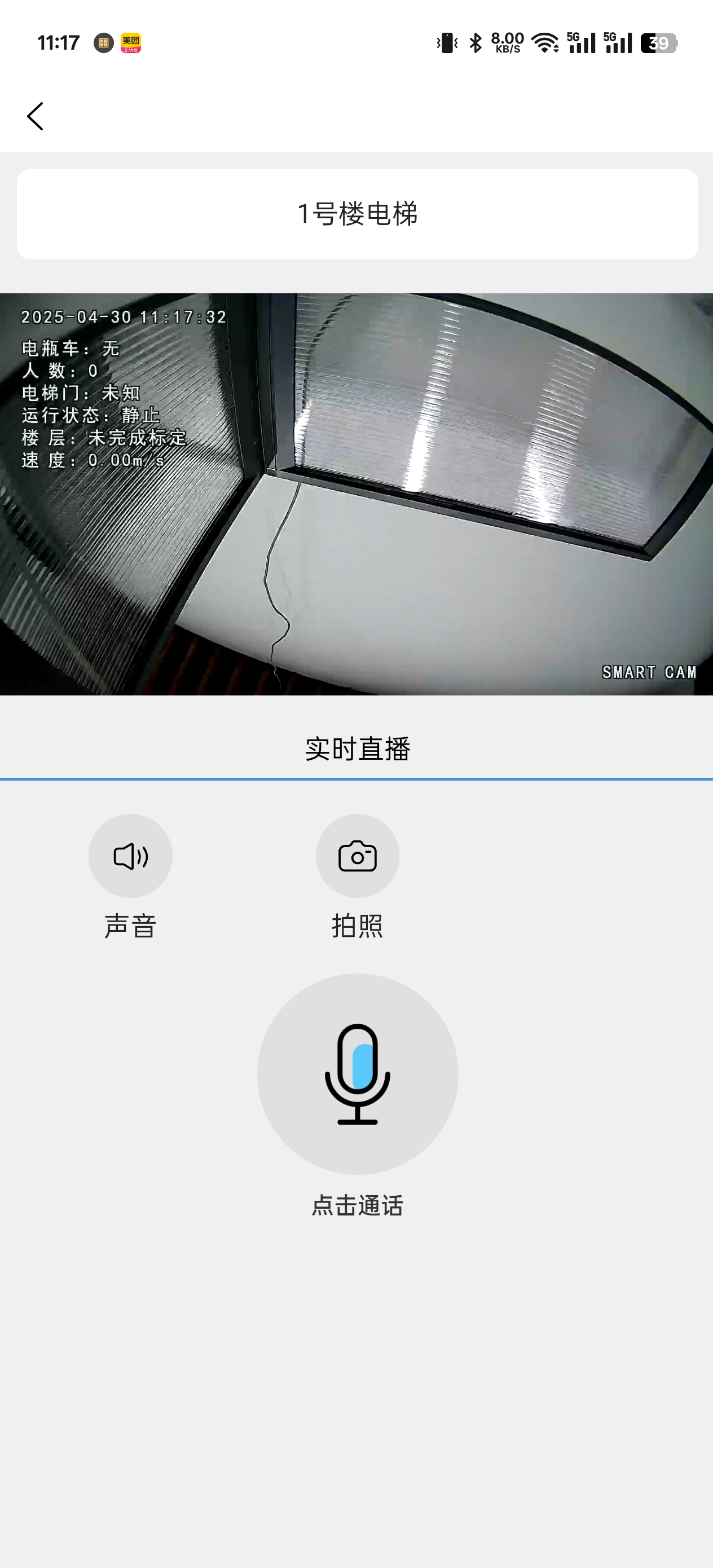Toggle the 声音 speaker button
Viewport: 713px width, 1568px height.
[130, 856]
